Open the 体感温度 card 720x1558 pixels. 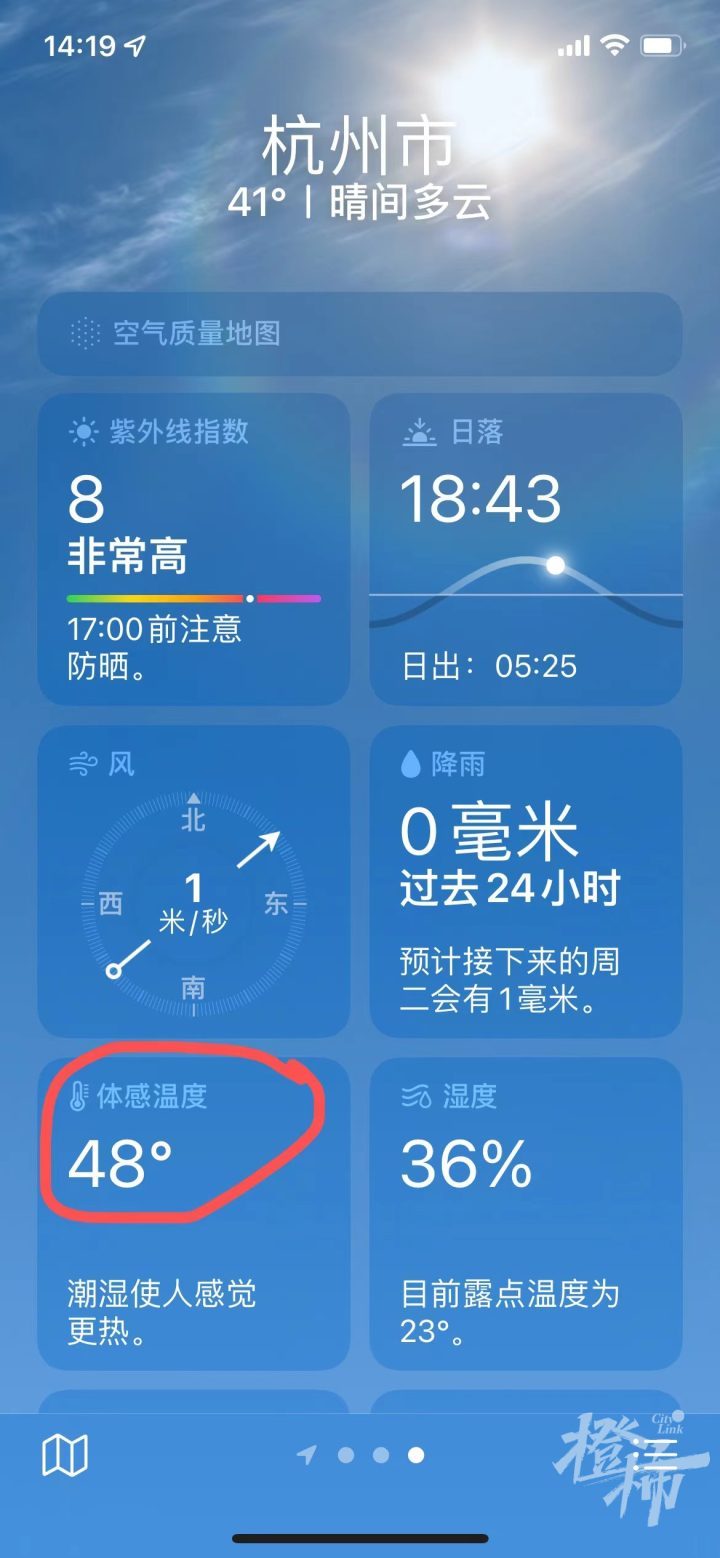pyautogui.click(x=194, y=1213)
